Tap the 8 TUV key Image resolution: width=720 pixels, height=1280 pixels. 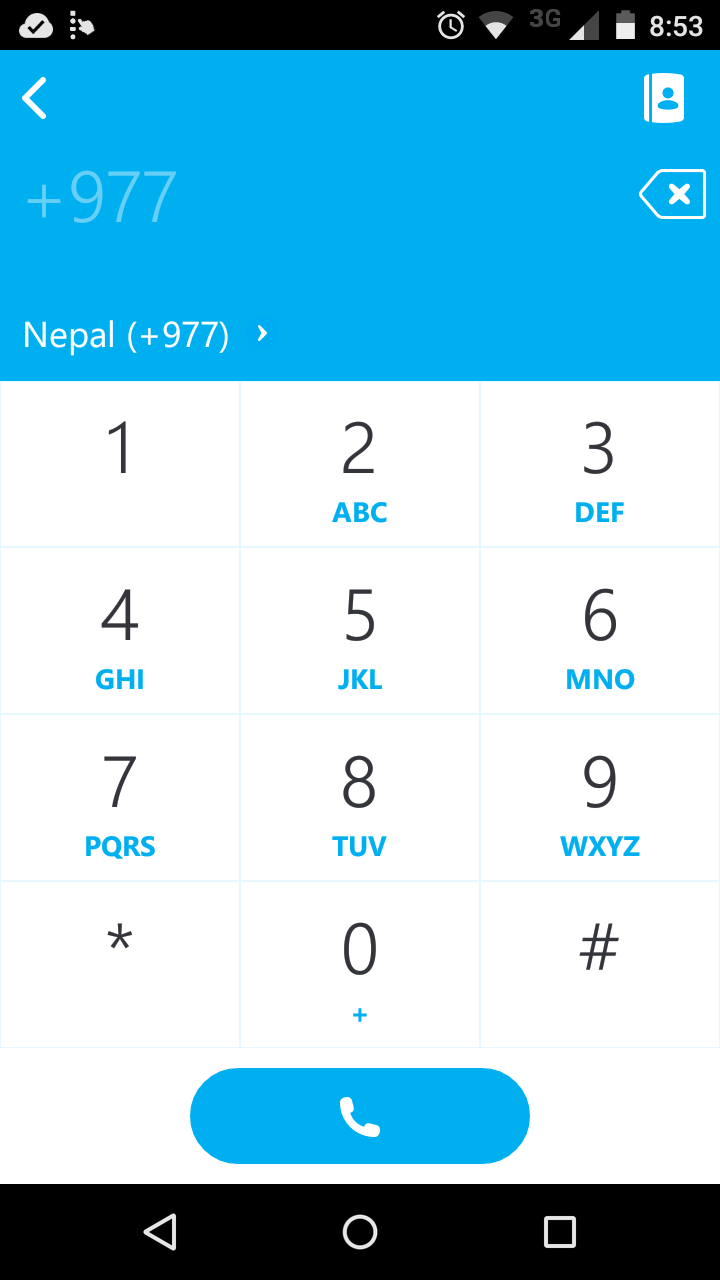click(360, 798)
